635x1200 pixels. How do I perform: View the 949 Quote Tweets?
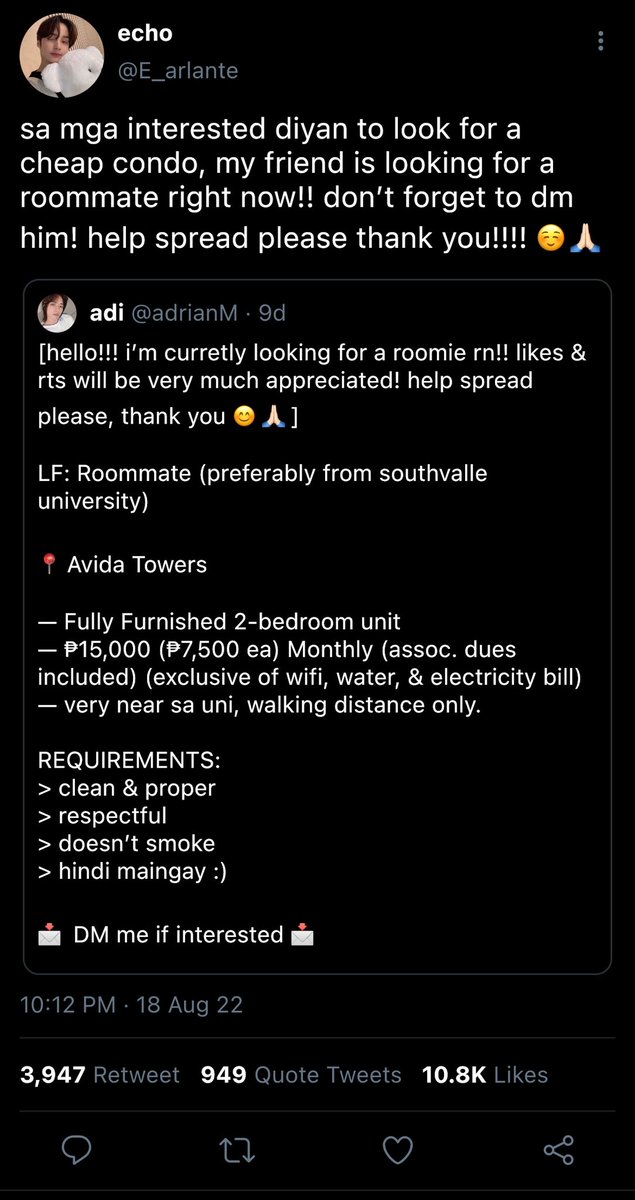[x=301, y=1075]
